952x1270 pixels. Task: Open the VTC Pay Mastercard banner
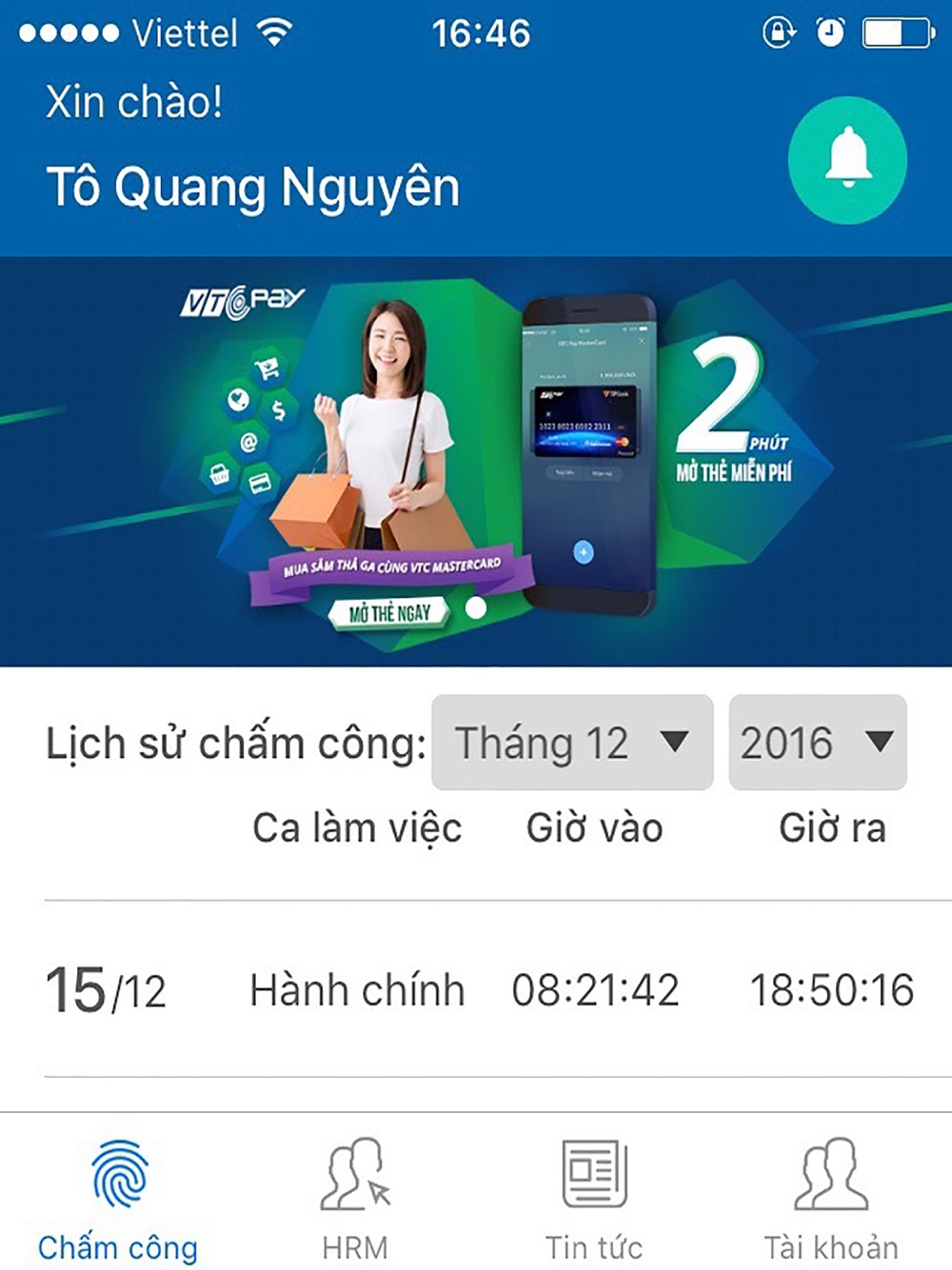pos(476,462)
